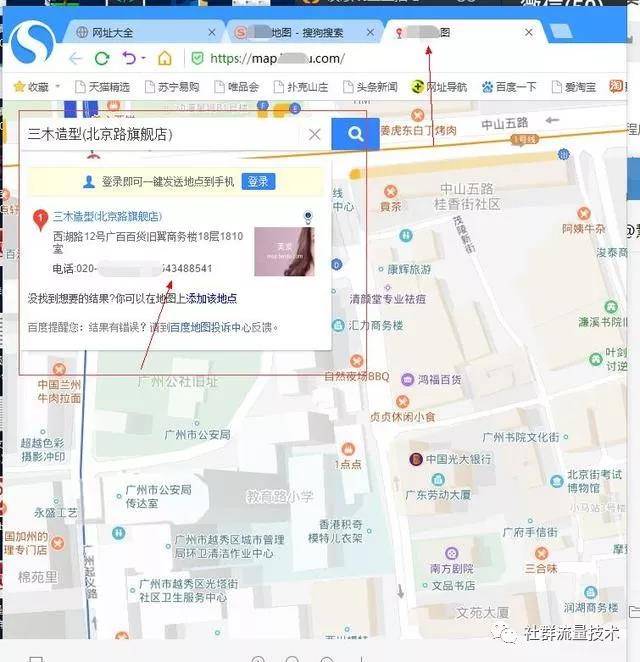Tap the 登录 login button
This screenshot has height=662, width=640.
point(258,181)
